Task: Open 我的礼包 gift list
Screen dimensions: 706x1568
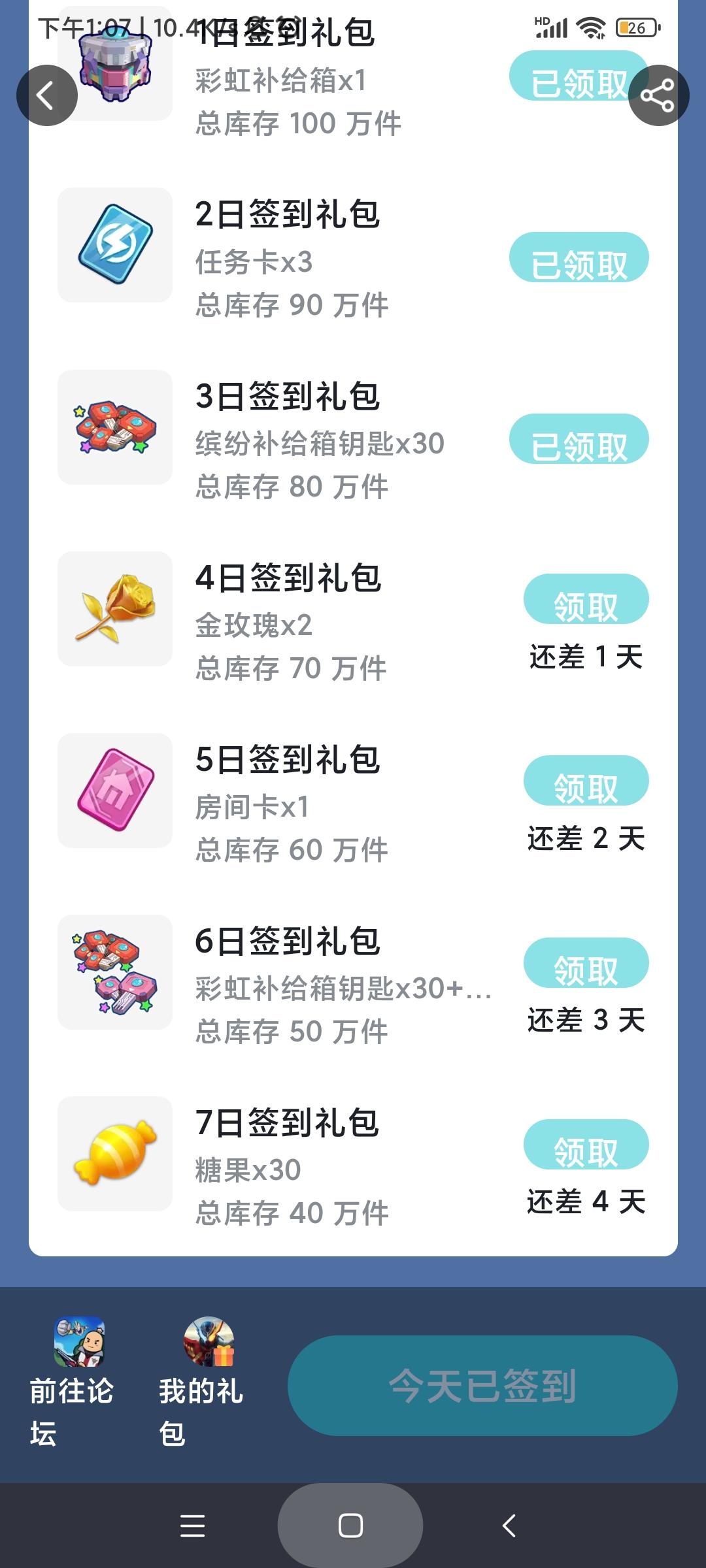Action: (201, 1379)
